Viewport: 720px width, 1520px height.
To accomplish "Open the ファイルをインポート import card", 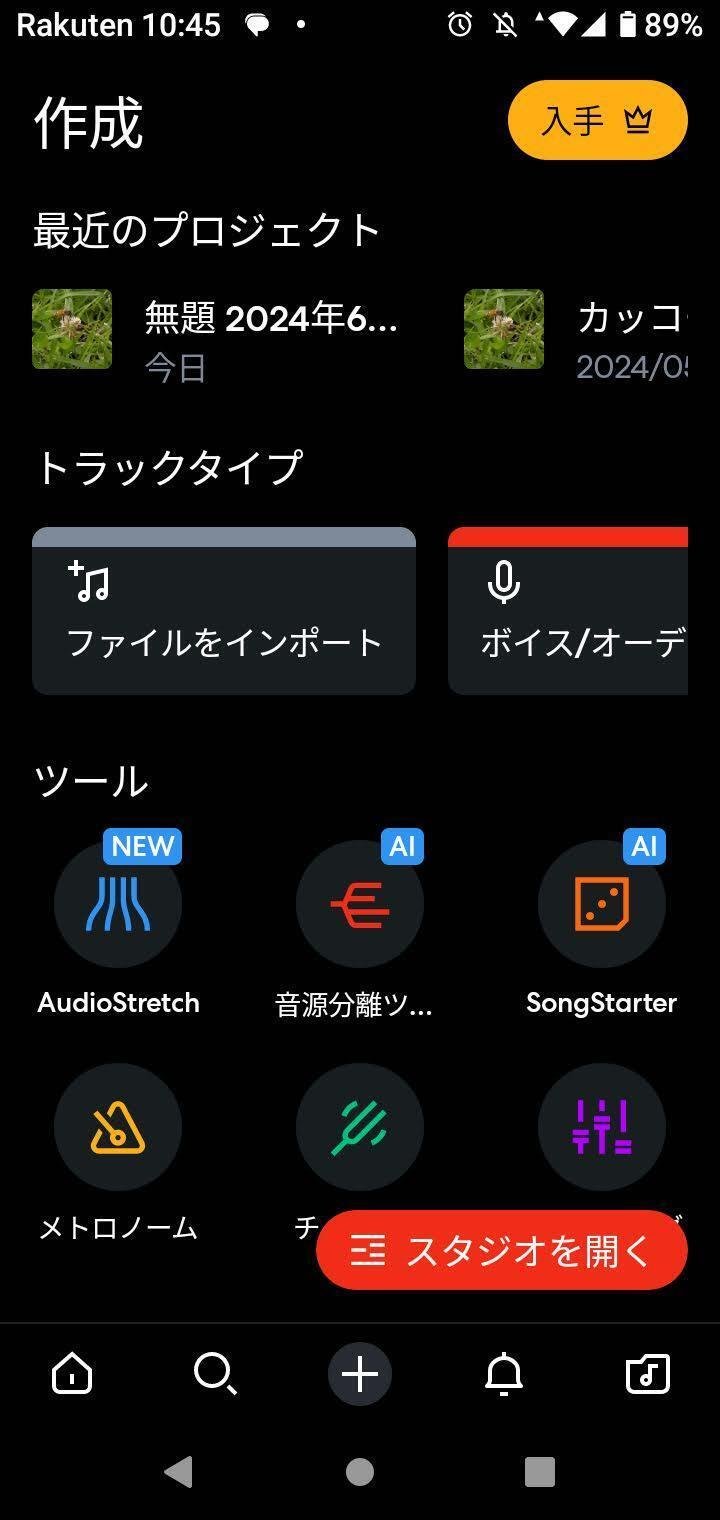I will (223, 610).
